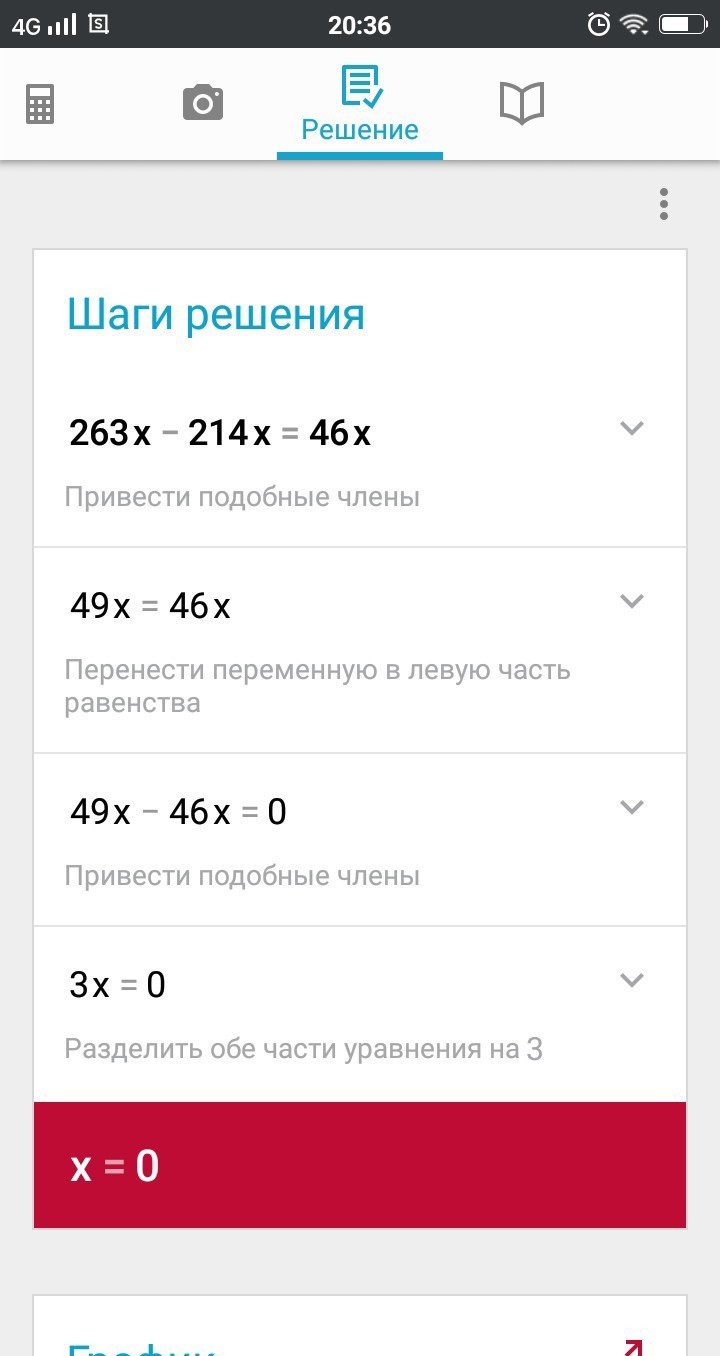
Task: Switch to the calculator tab
Action: (x=40, y=103)
